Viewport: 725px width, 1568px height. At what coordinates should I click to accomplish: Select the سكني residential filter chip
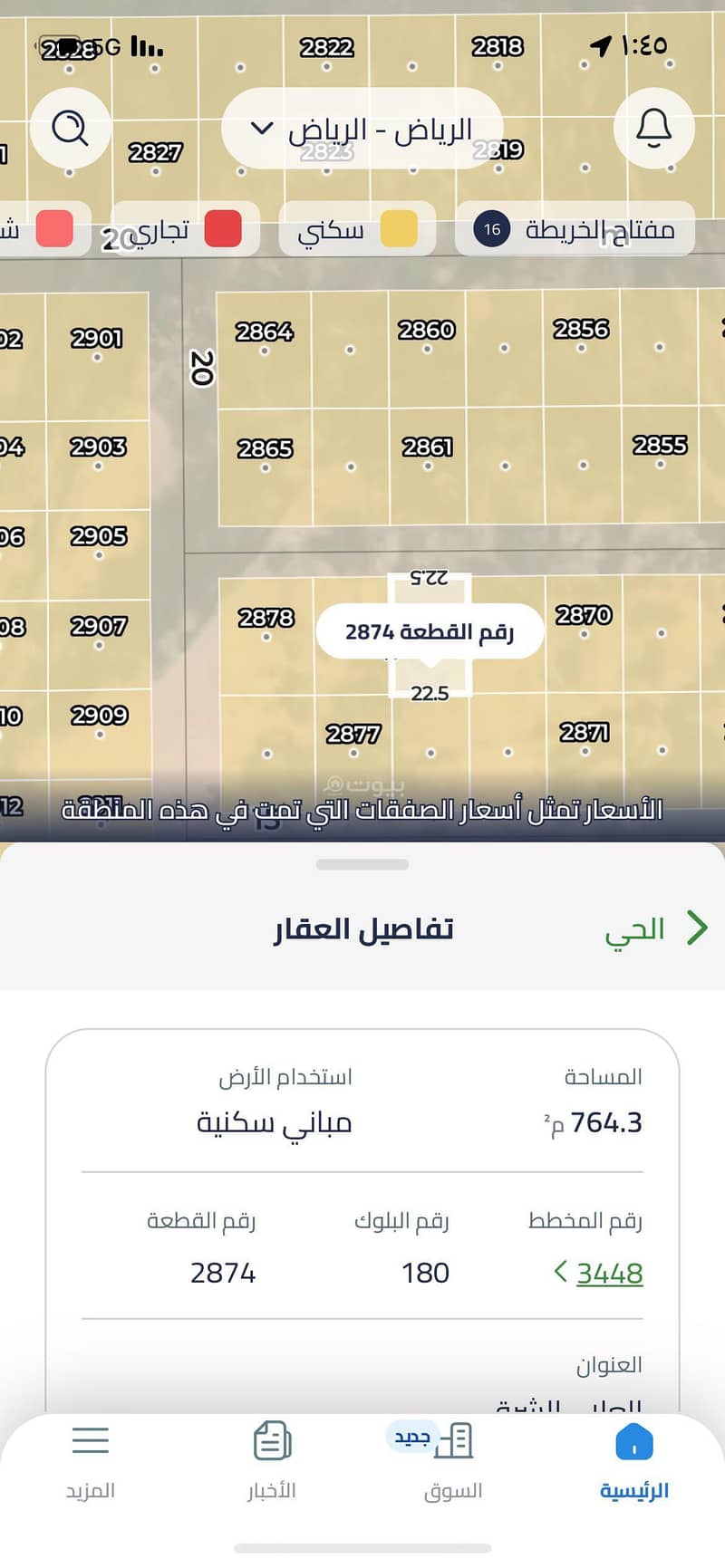pos(357,229)
